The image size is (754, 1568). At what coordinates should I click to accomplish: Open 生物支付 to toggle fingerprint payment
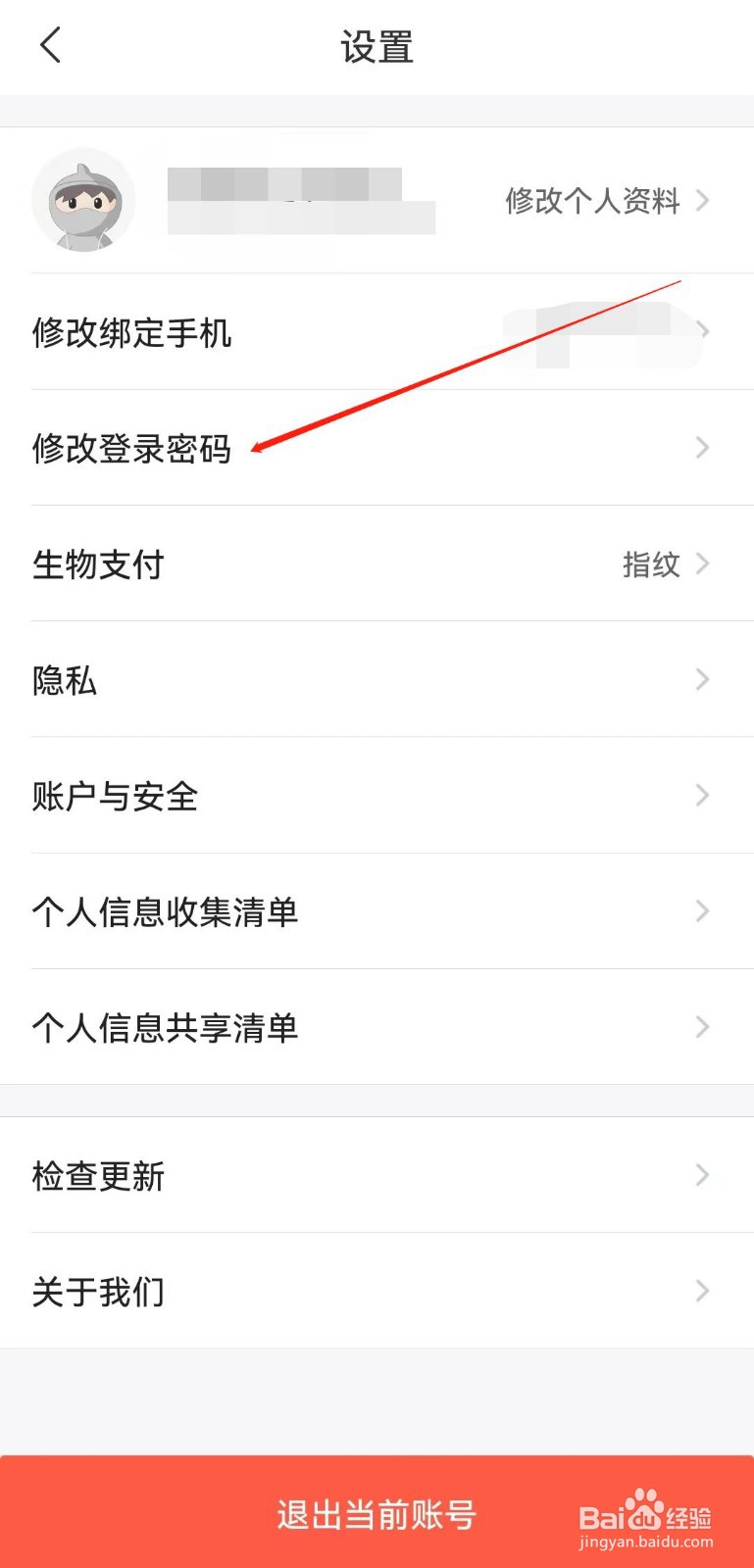[x=97, y=563]
